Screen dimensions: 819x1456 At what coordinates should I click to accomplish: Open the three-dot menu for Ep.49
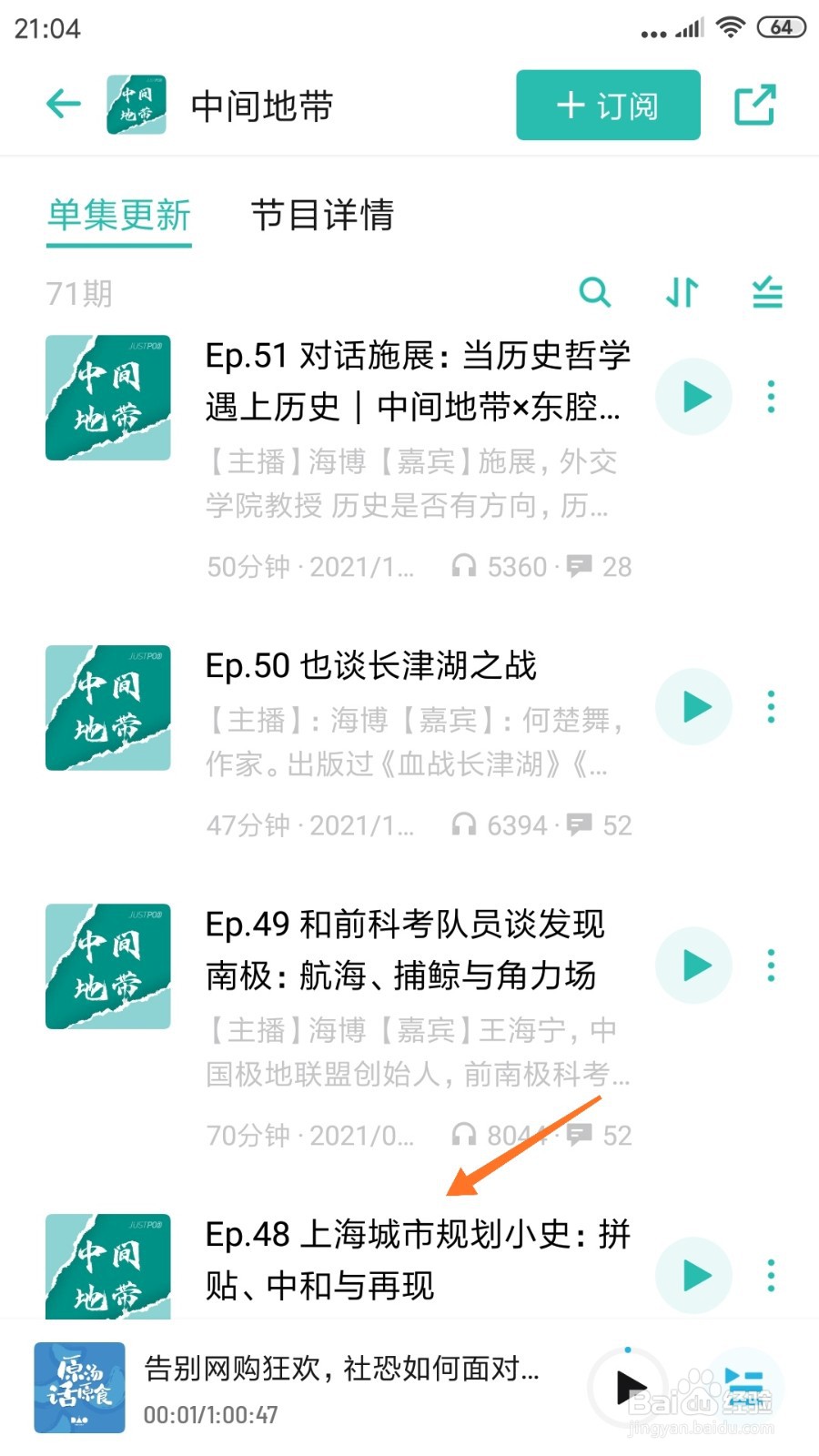pyautogui.click(x=770, y=966)
